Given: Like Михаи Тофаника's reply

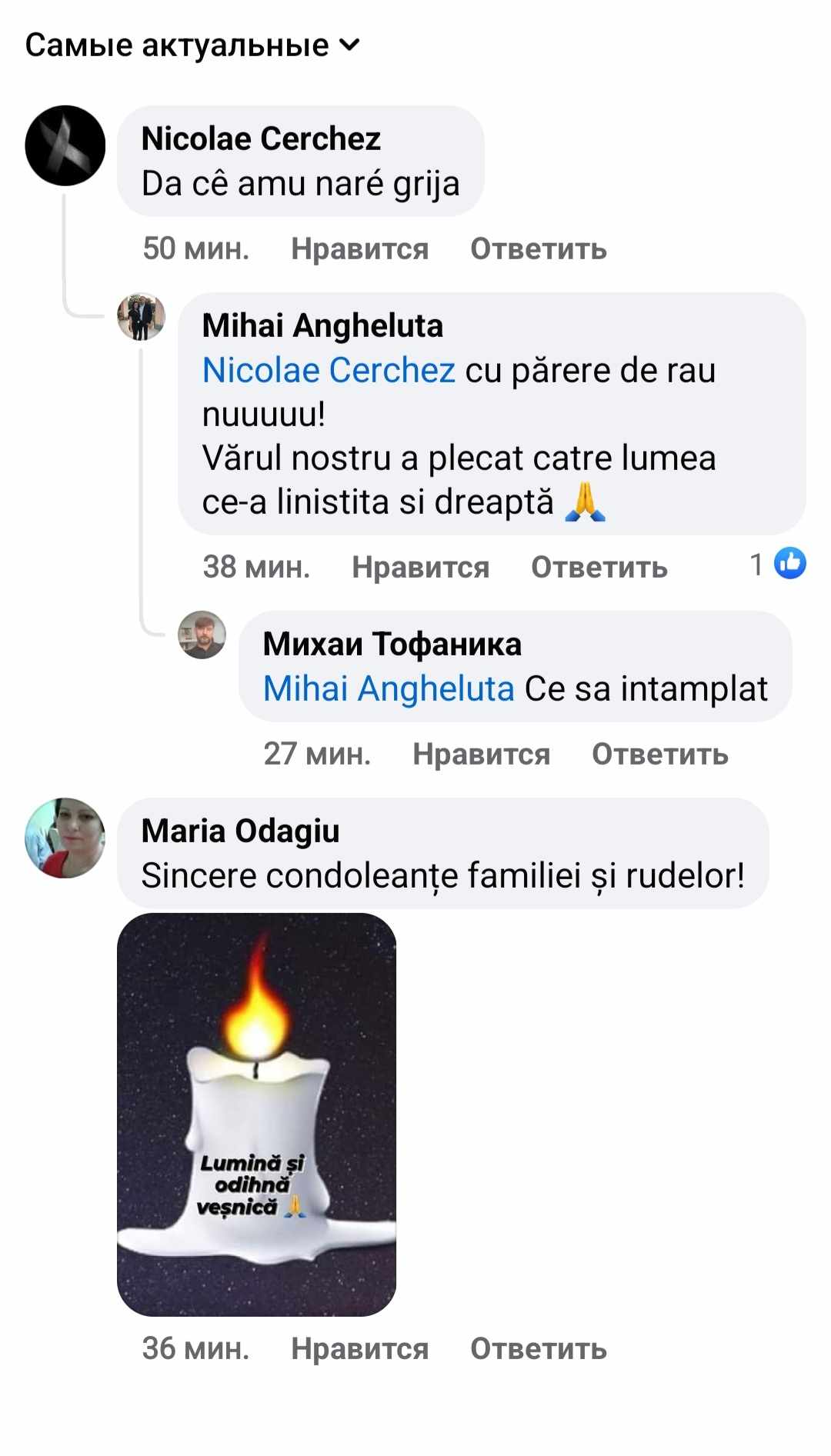Looking at the screenshot, I should click(481, 755).
